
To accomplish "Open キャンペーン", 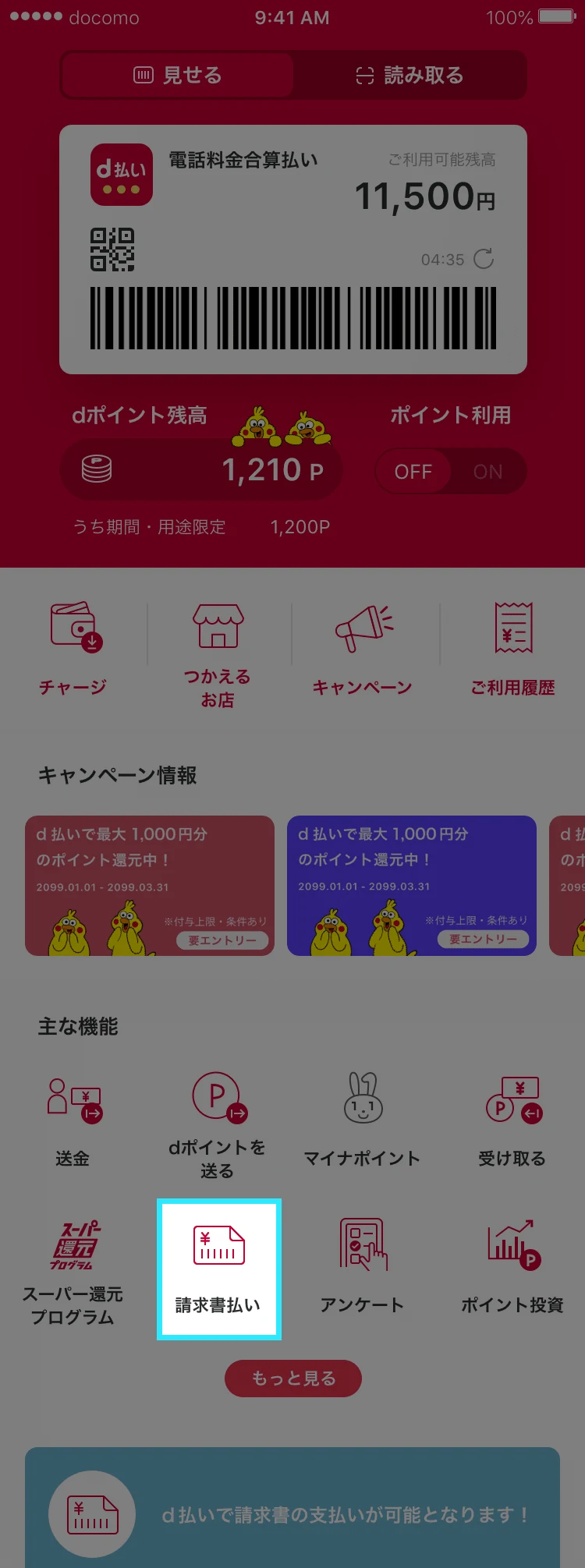I will coord(363,649).
